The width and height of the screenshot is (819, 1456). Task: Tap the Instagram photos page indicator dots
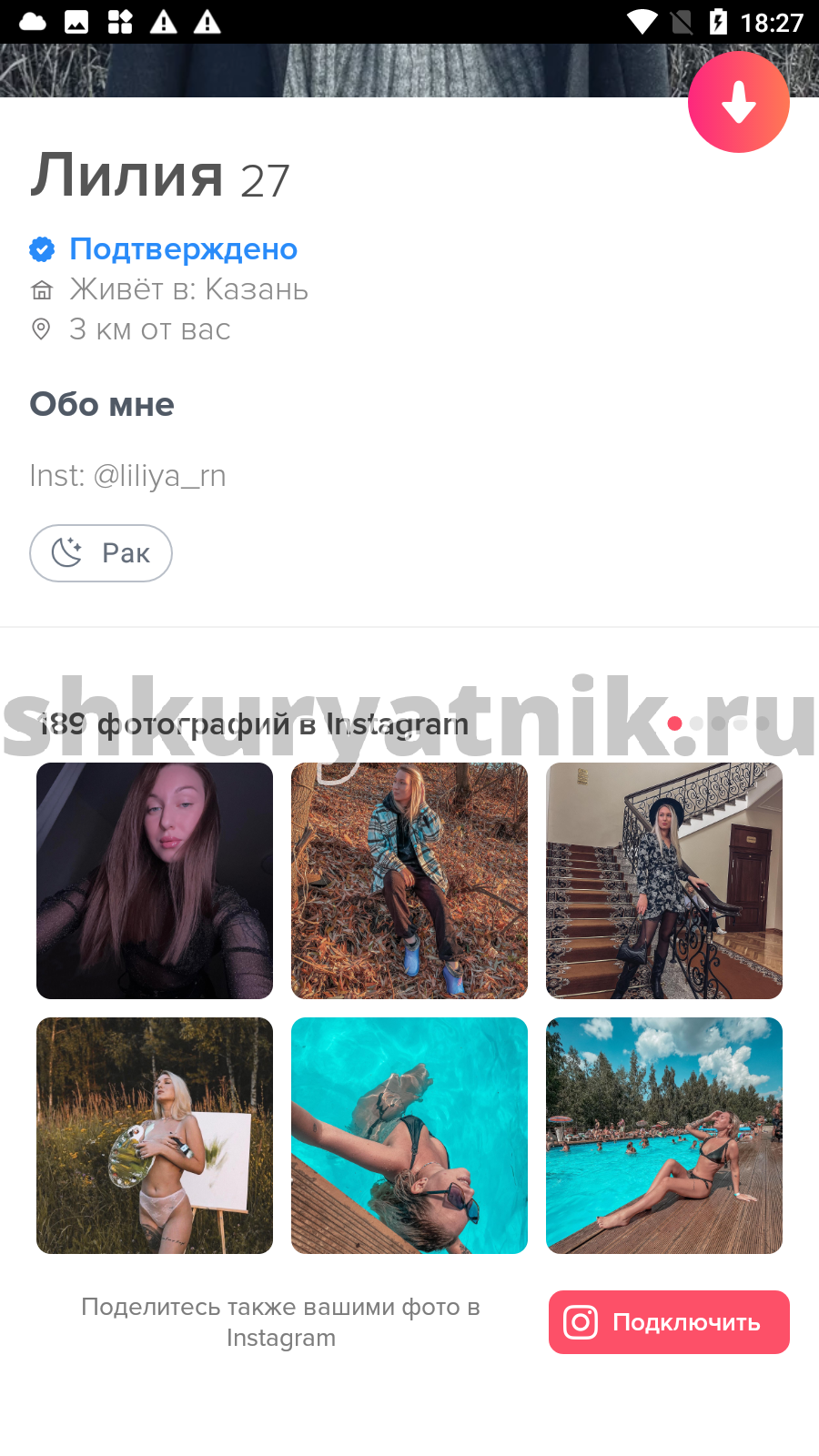pos(718,723)
